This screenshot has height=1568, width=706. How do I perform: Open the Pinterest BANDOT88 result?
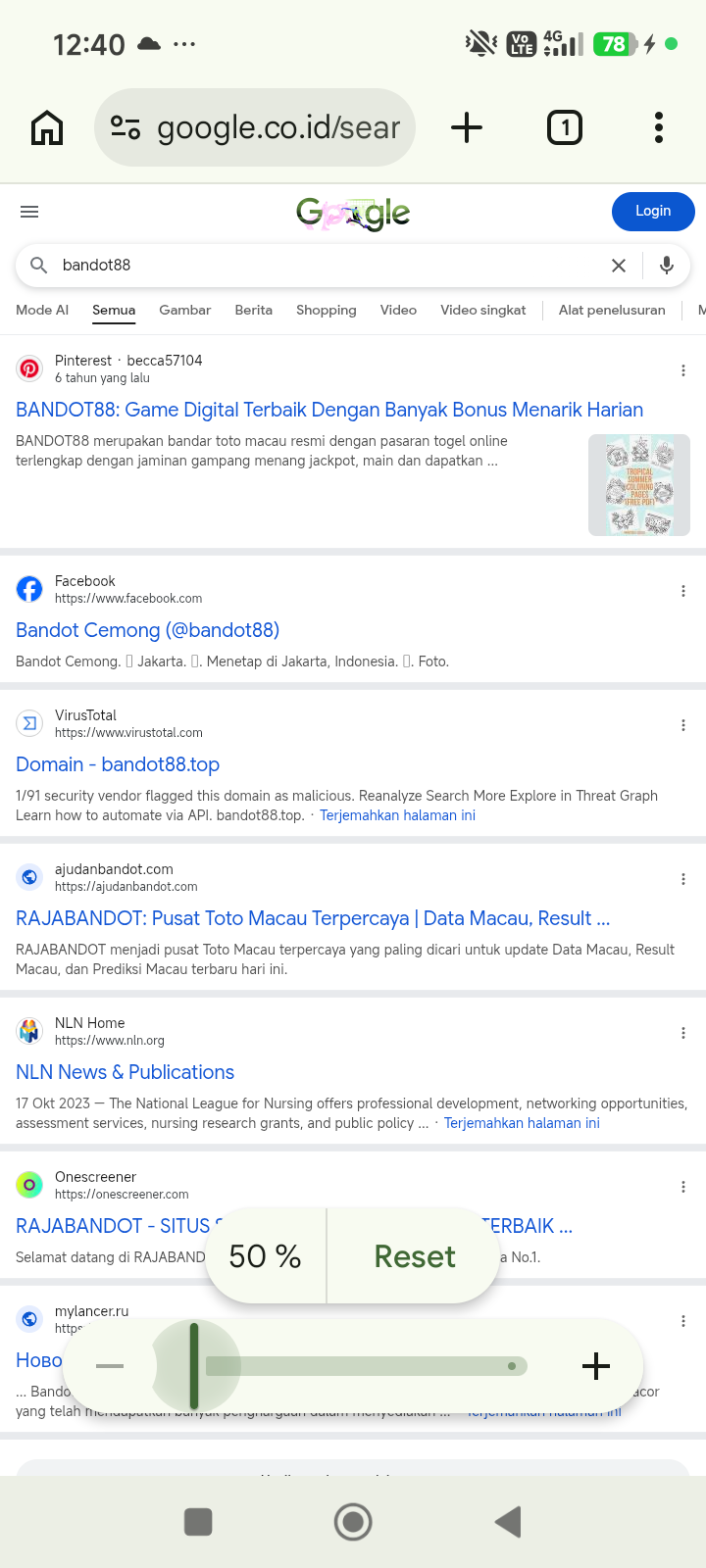[x=329, y=410]
